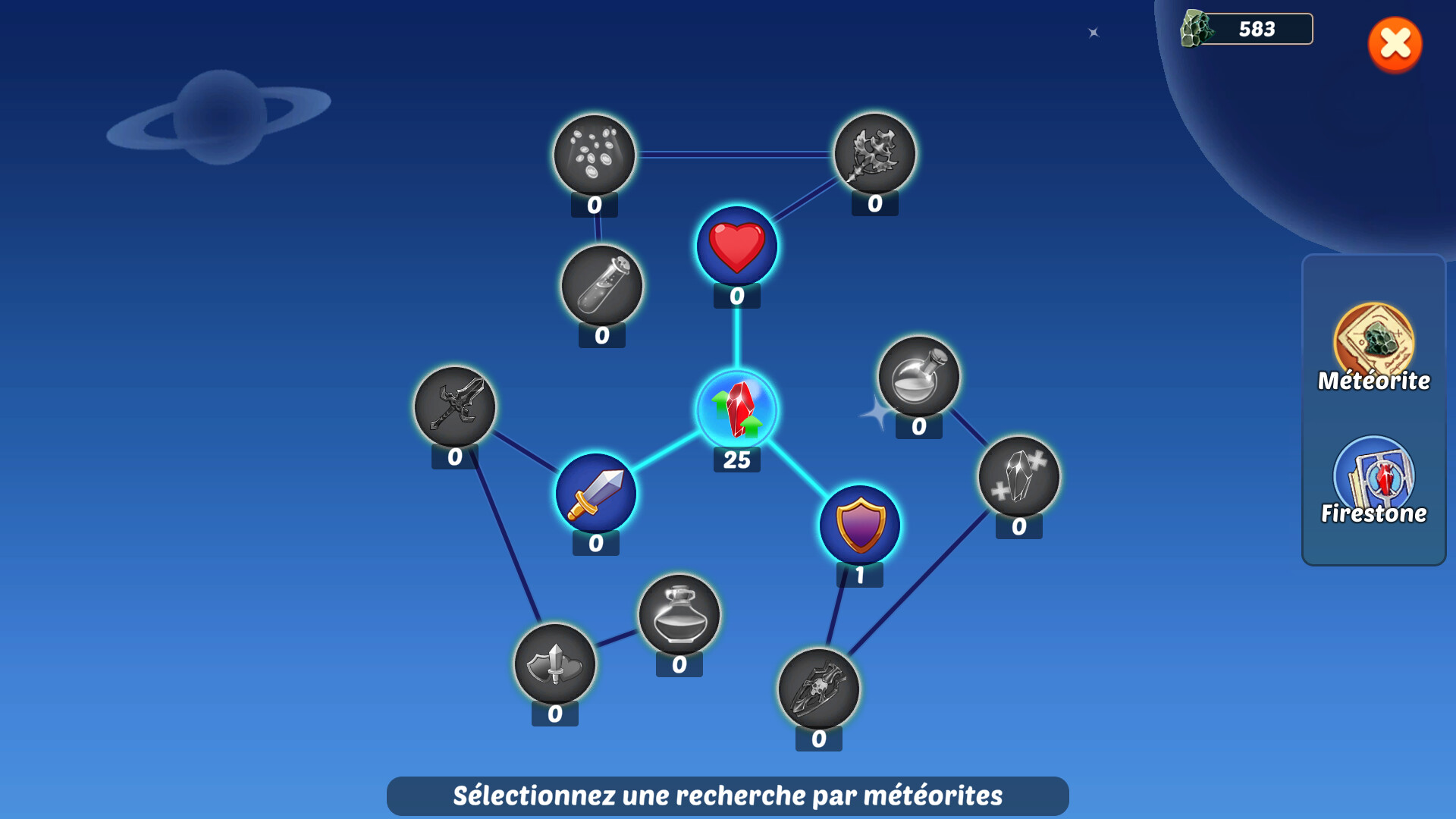Close the meteorite research screen
This screenshot has height=819, width=1456.
pos(1395,45)
